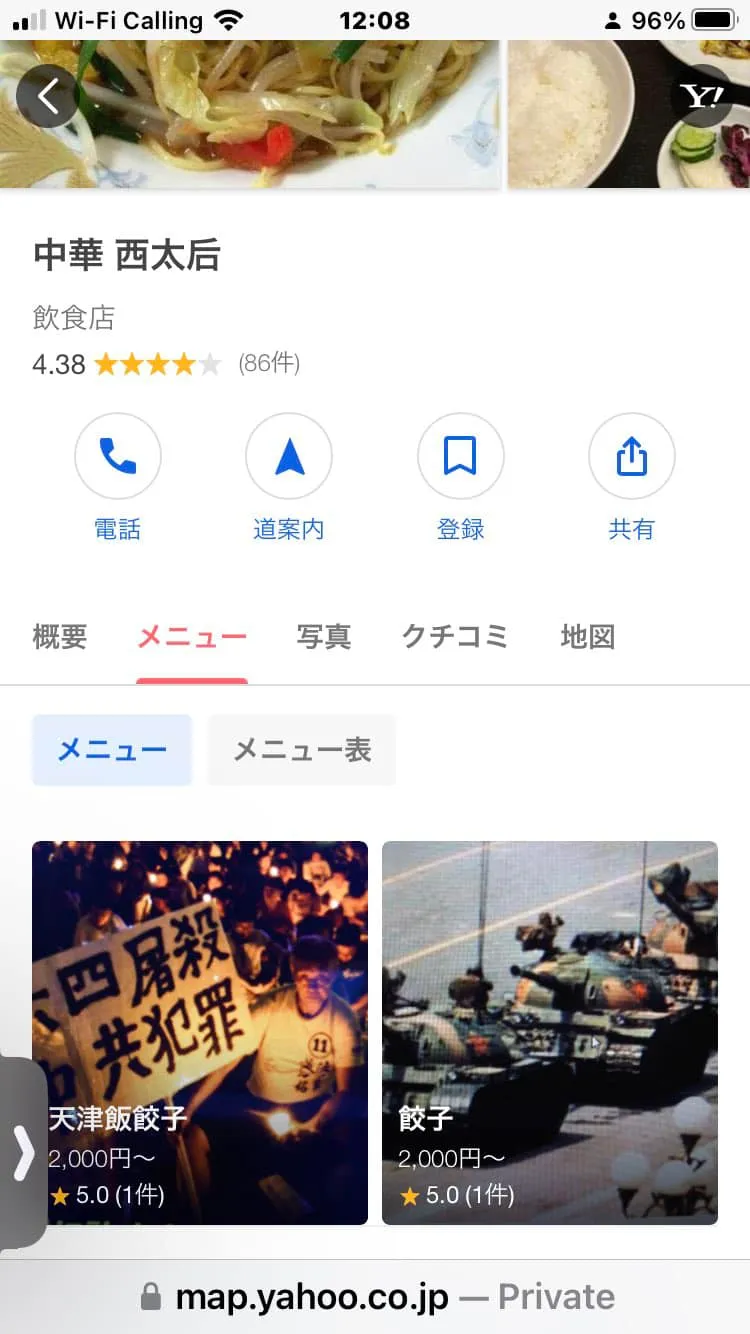This screenshot has width=750, height=1334.
Task: Open the クチコミ reviews section
Action: 455,637
